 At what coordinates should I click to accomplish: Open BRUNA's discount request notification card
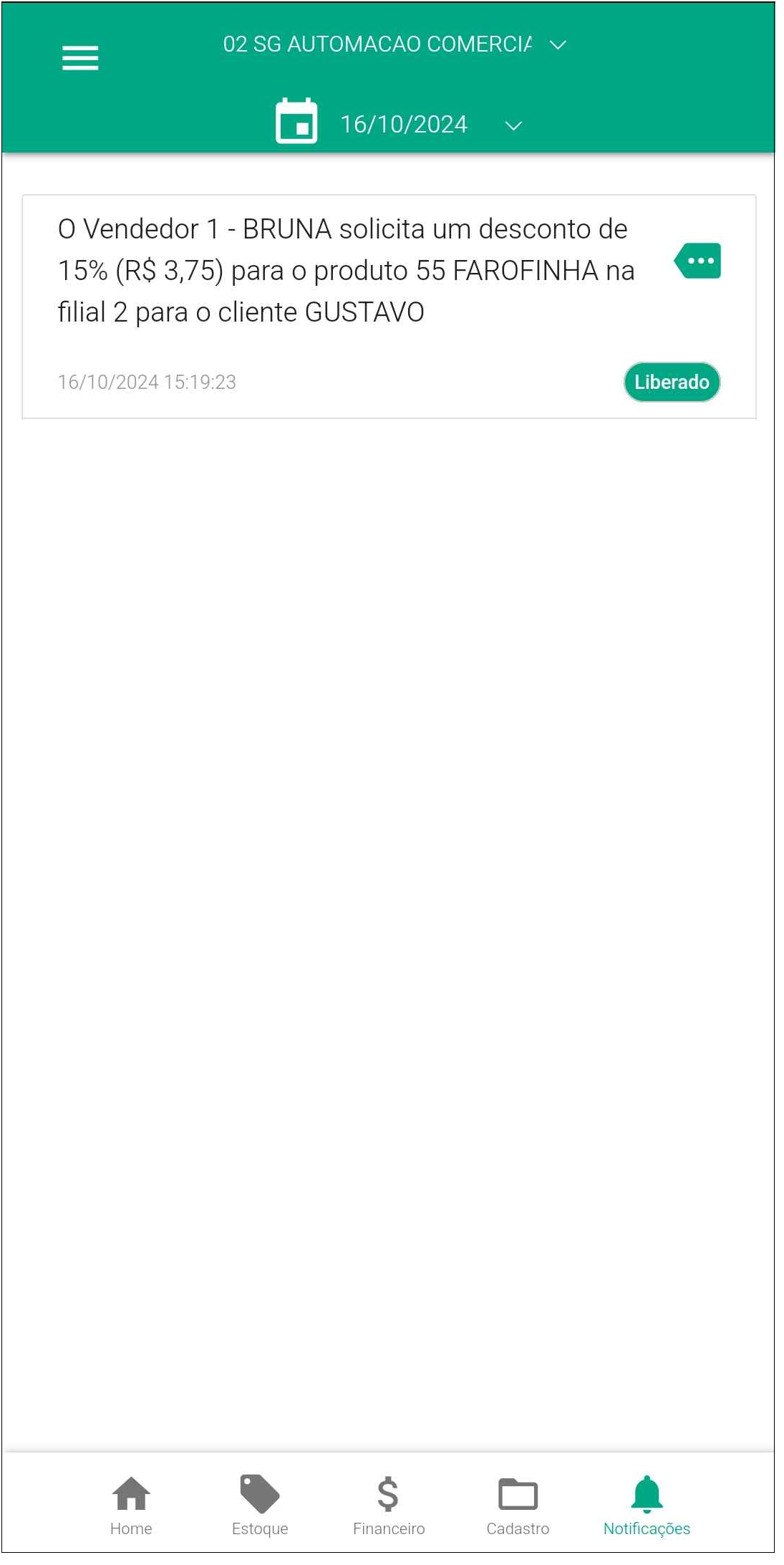[x=389, y=307]
